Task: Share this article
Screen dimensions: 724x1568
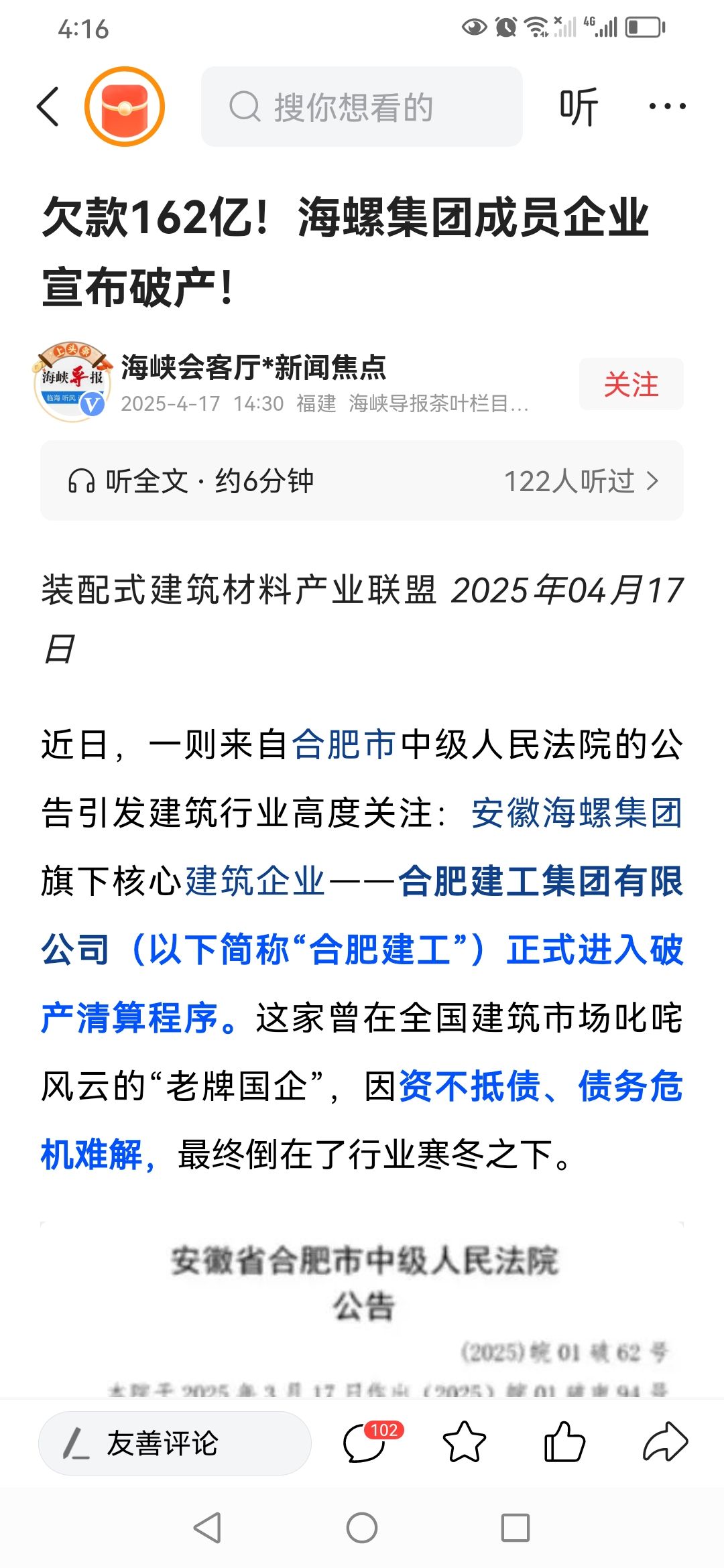Action: [x=665, y=1442]
